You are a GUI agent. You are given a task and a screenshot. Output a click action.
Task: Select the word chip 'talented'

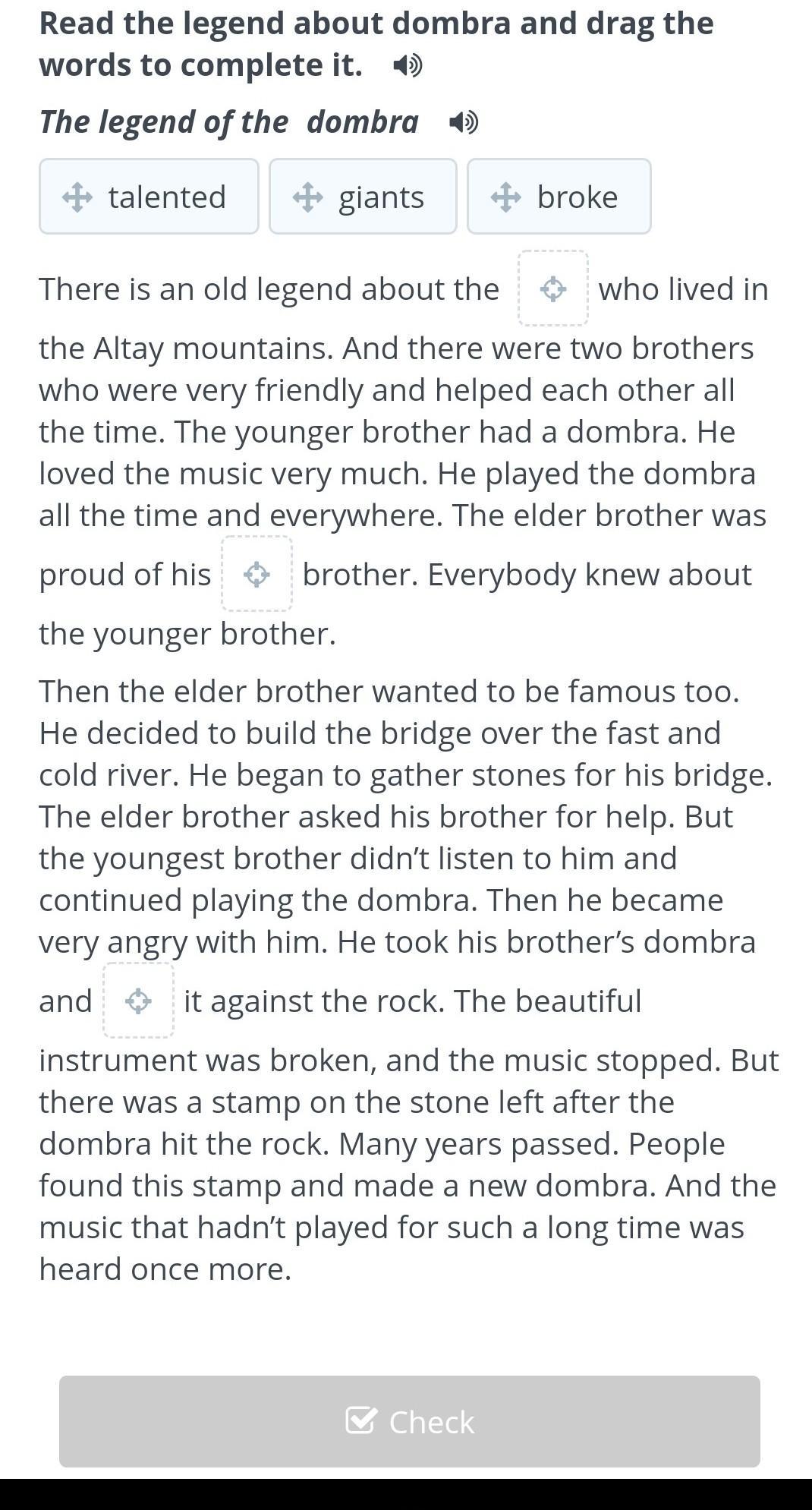149,197
